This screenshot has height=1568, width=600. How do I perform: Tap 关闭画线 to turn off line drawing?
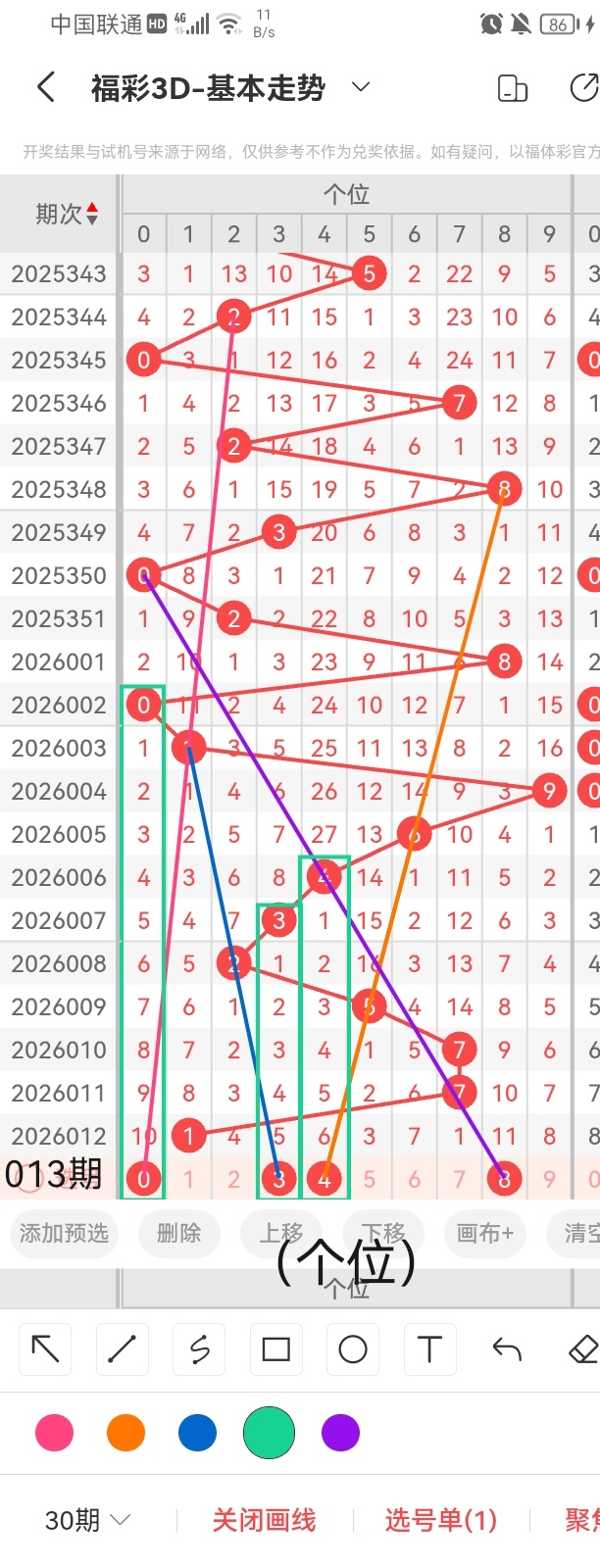264,1520
